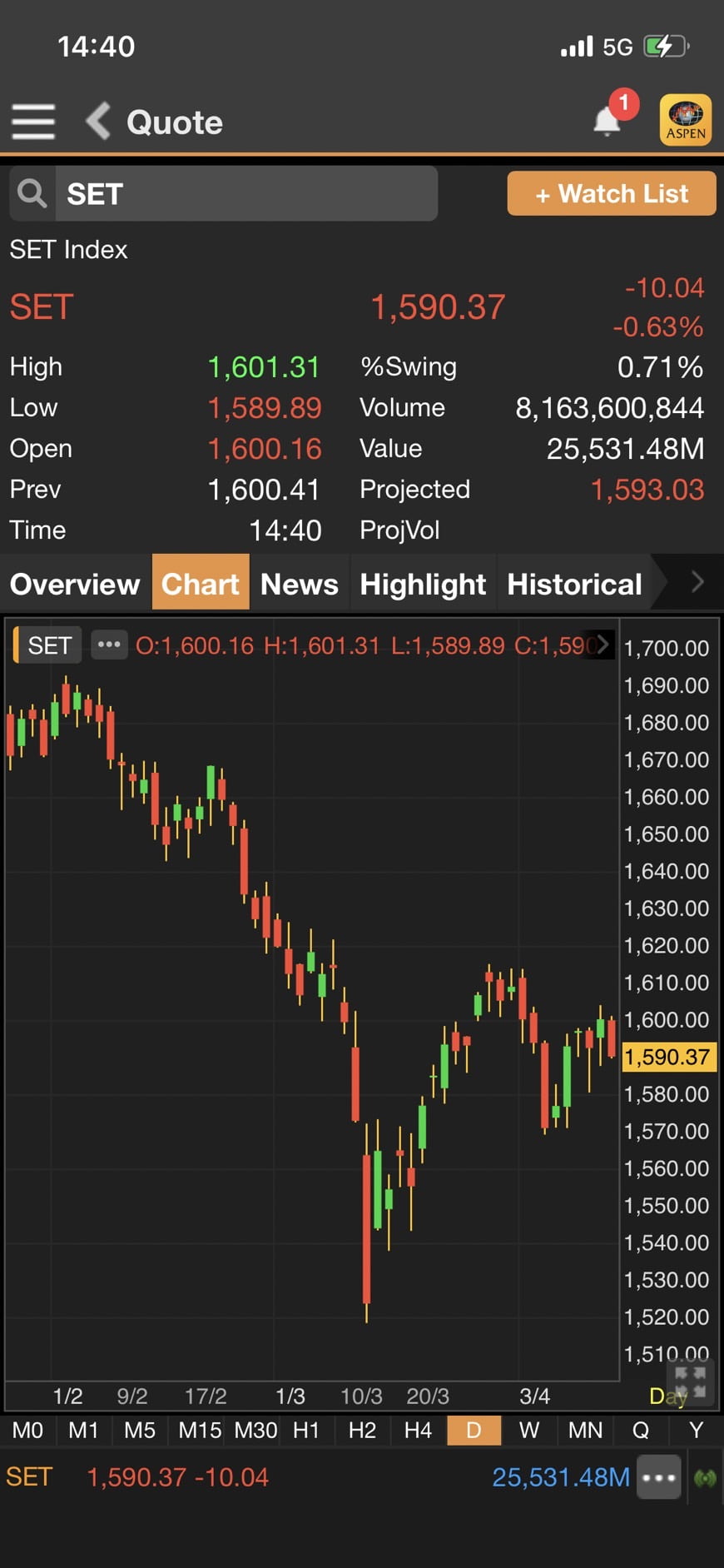724x1568 pixels.
Task: Show more tabs with the right chevron
Action: [697, 582]
